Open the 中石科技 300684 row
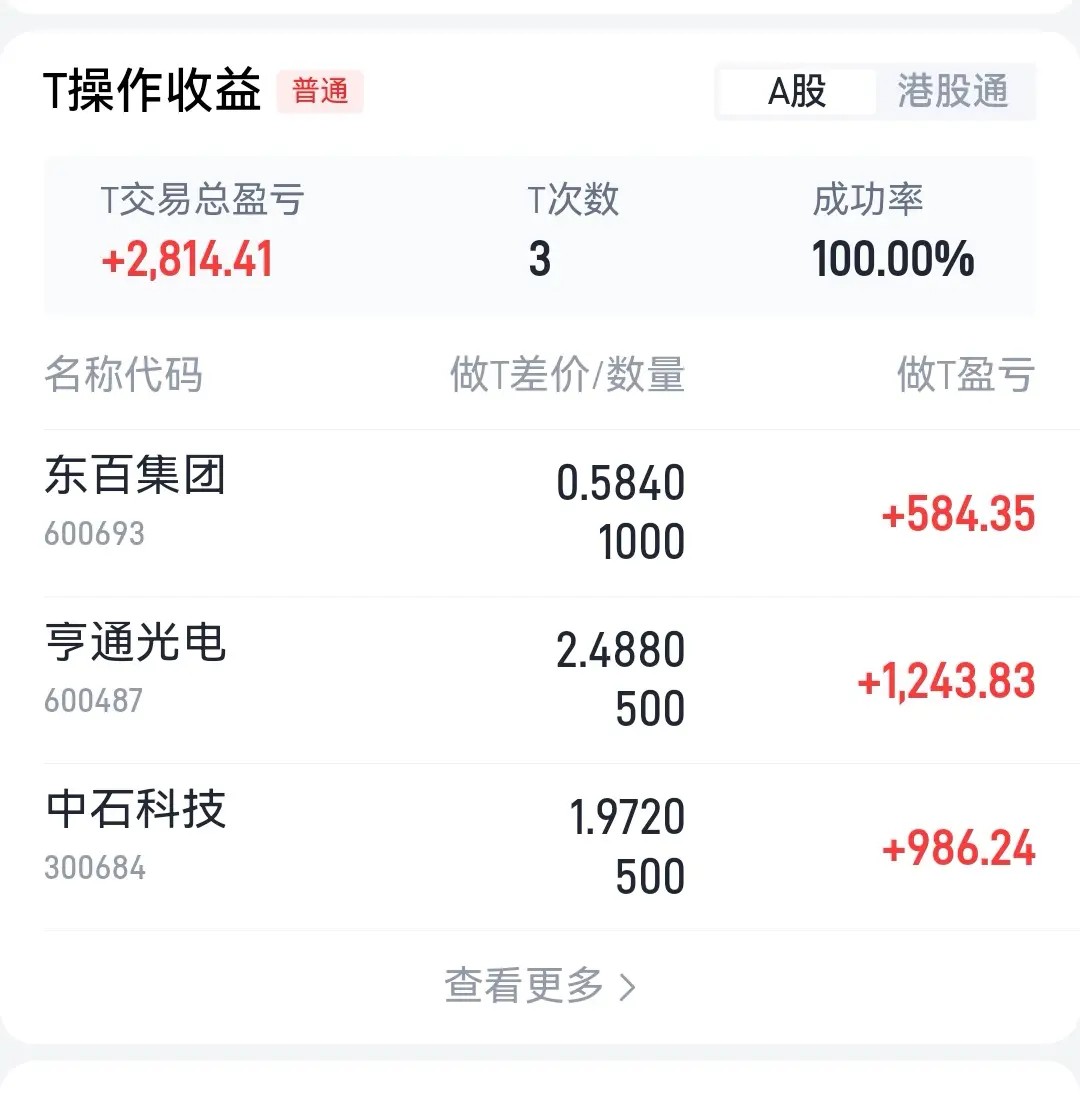 click(x=540, y=848)
